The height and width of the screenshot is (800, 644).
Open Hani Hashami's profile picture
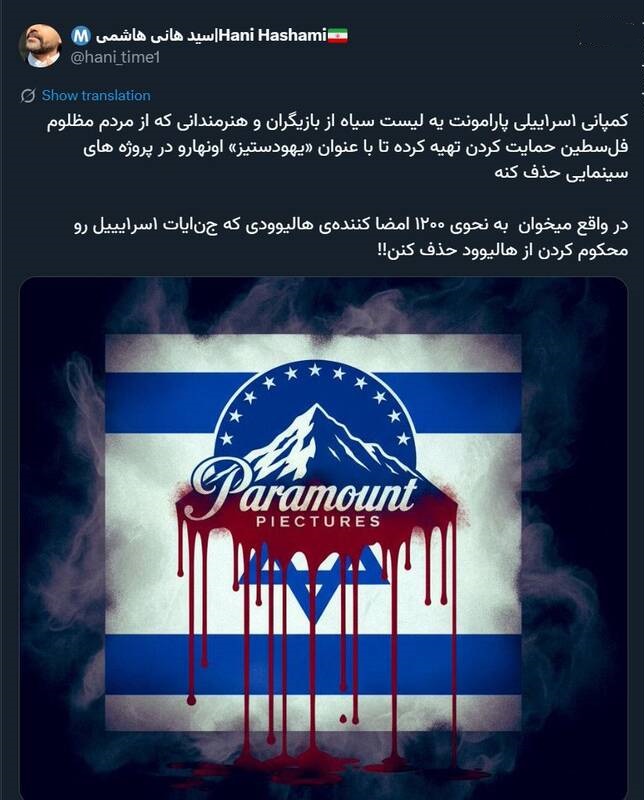click(x=40, y=45)
